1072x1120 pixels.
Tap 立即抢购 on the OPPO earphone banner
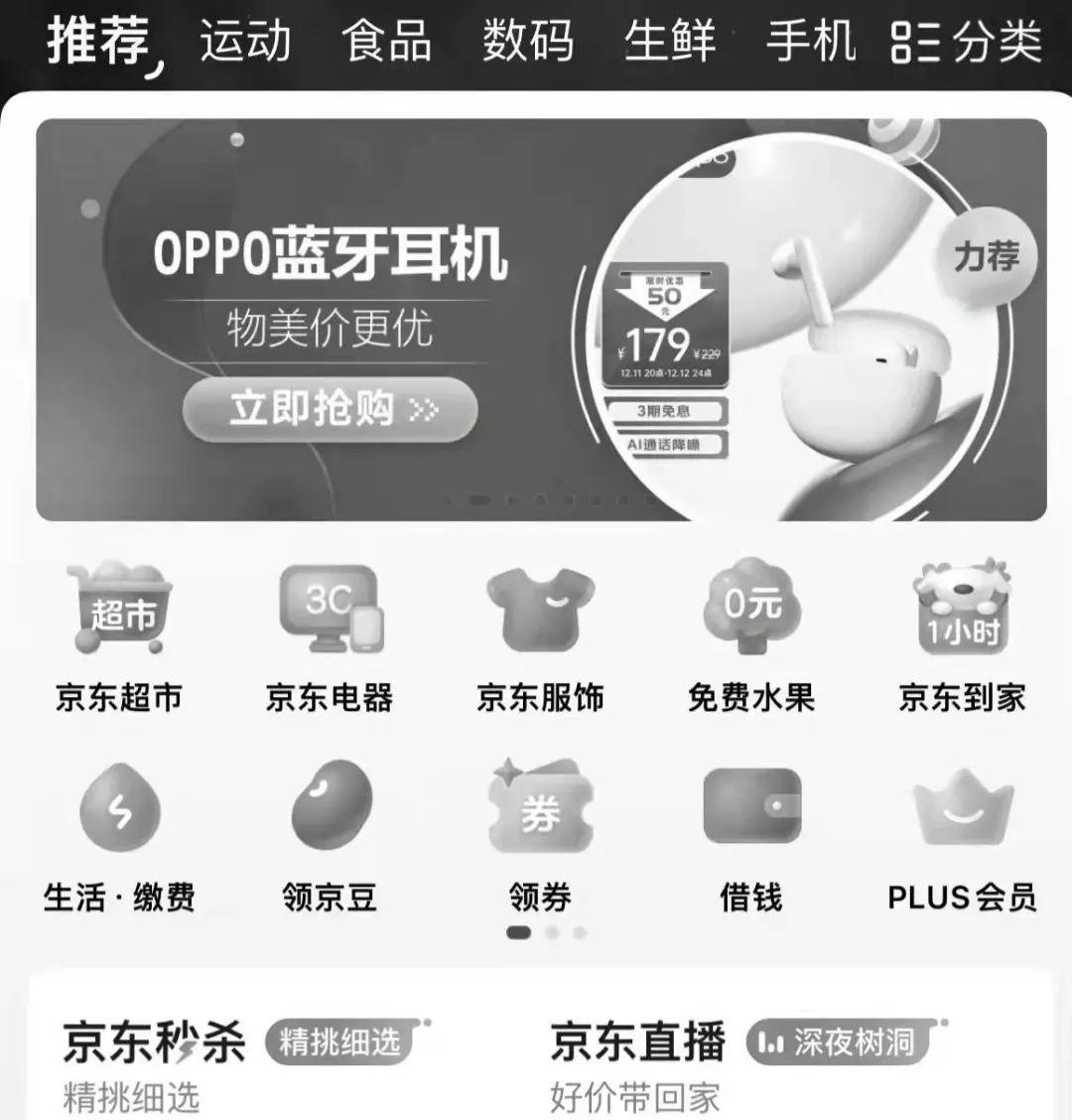point(330,409)
